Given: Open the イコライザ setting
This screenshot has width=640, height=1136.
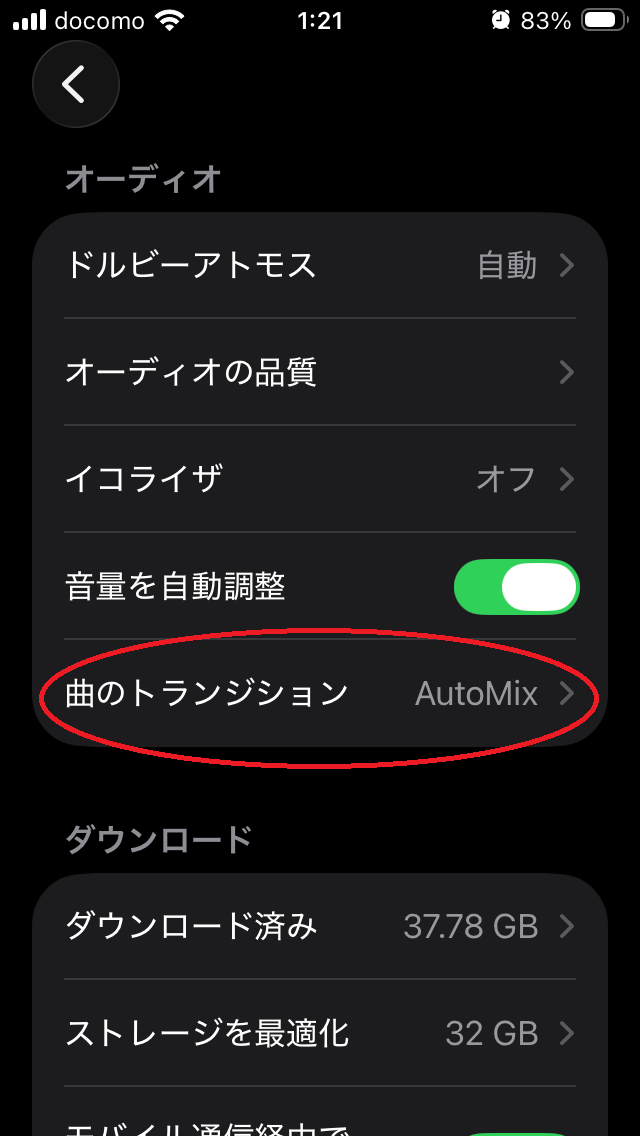Looking at the screenshot, I should click(x=320, y=480).
